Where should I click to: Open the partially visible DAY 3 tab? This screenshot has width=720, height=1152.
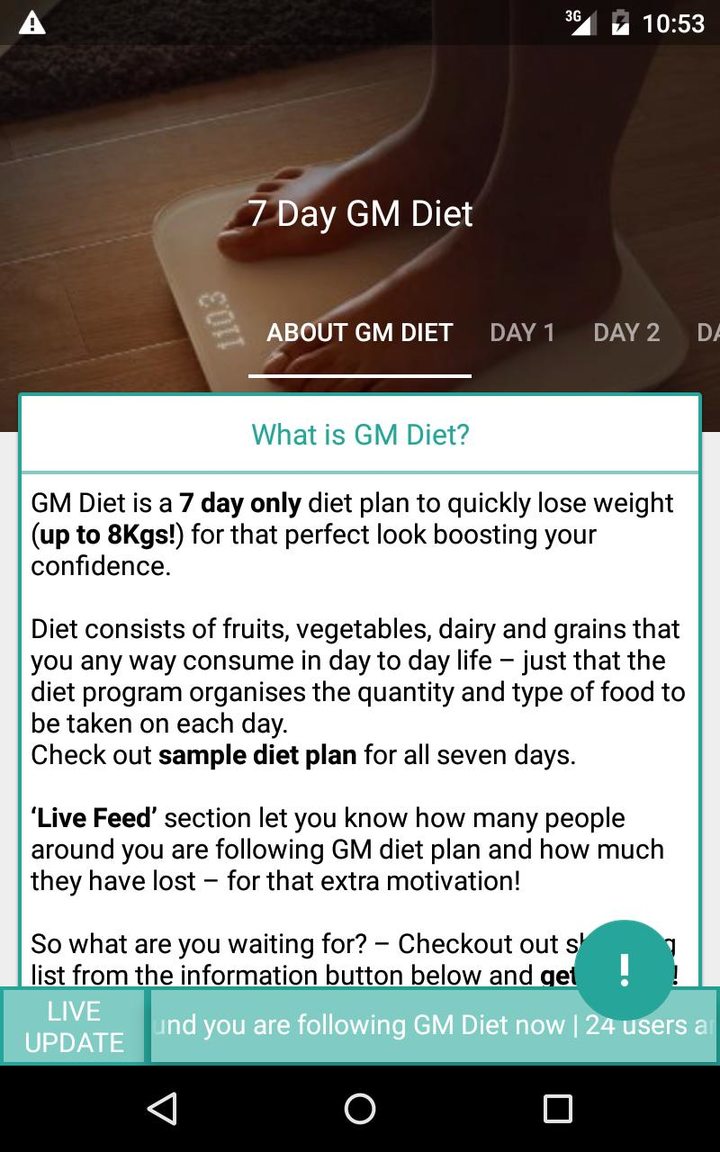pyautogui.click(x=707, y=333)
